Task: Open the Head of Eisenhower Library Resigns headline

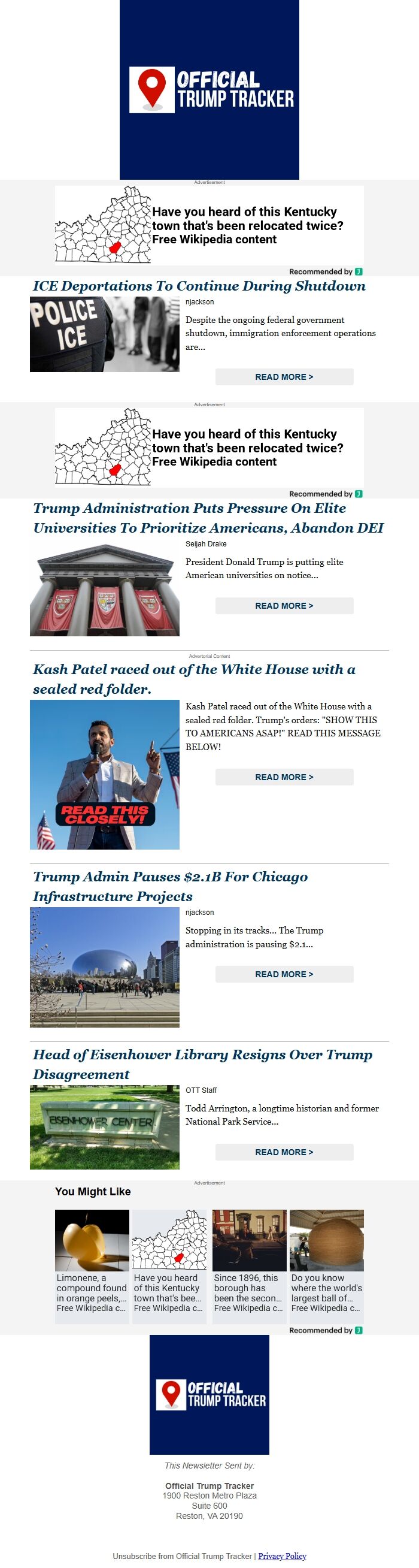Action: point(202,1064)
